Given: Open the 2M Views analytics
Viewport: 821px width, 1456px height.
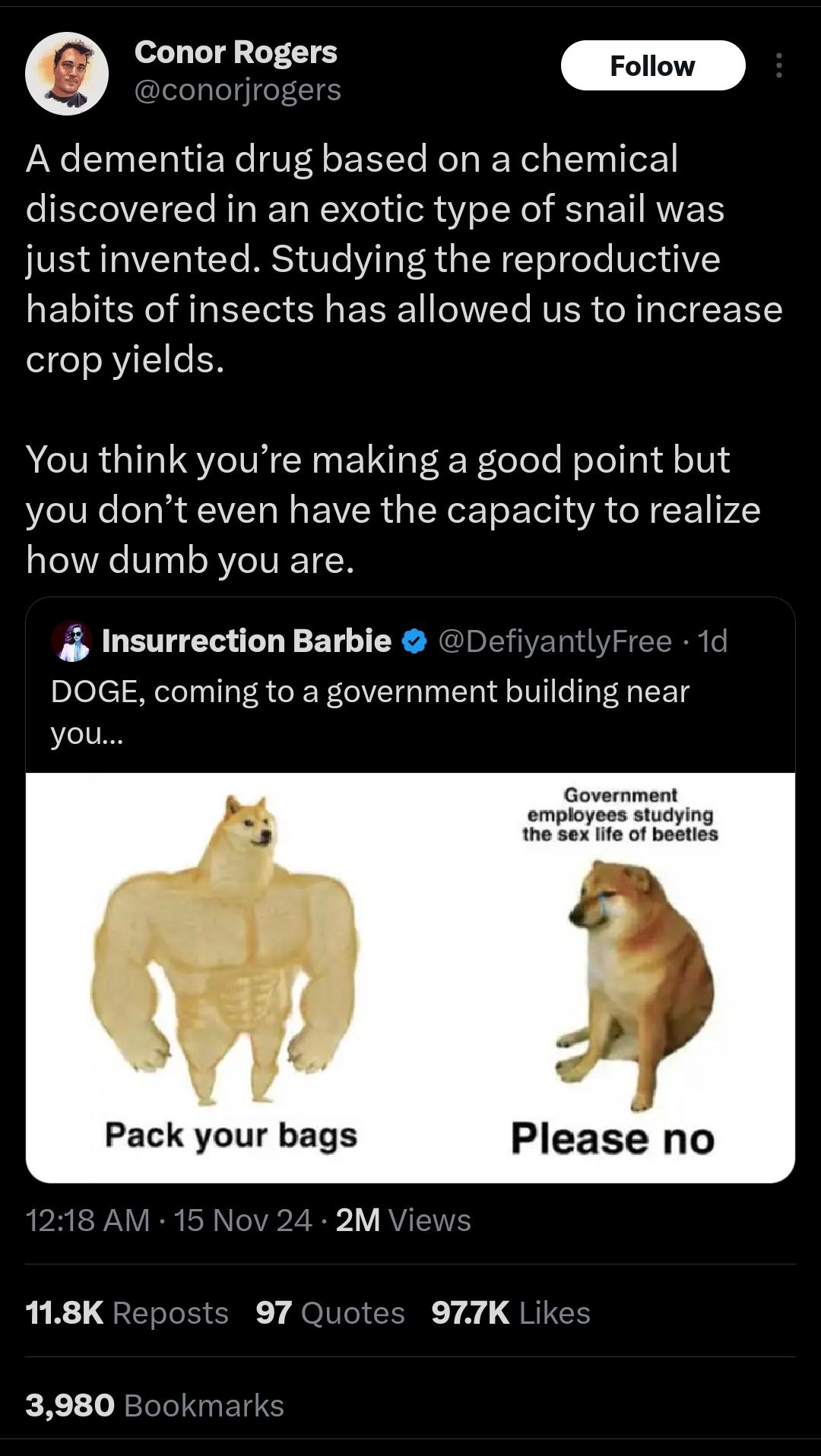Looking at the screenshot, I should (403, 1220).
